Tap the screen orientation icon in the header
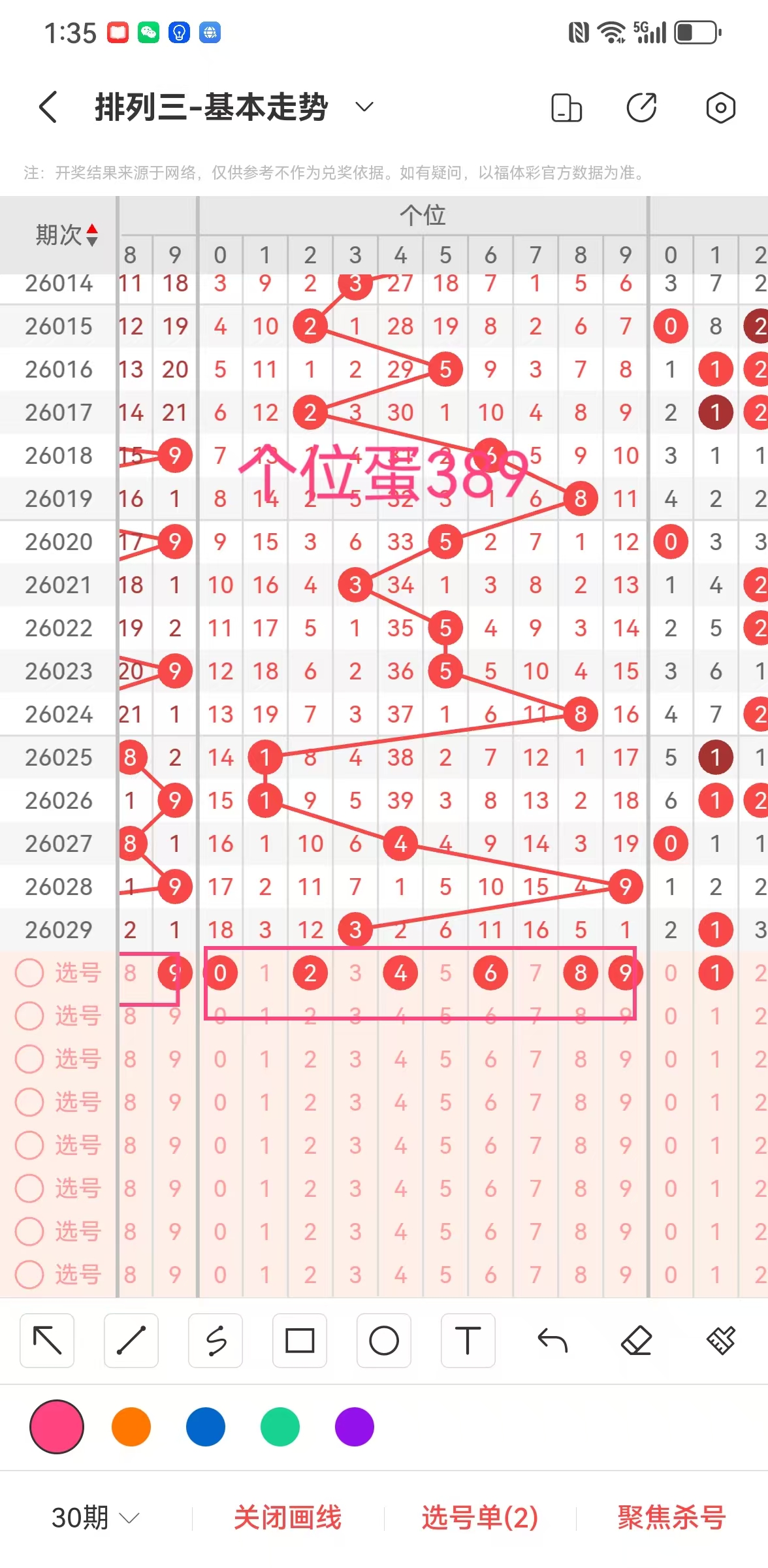The height and width of the screenshot is (1568, 768). [566, 108]
